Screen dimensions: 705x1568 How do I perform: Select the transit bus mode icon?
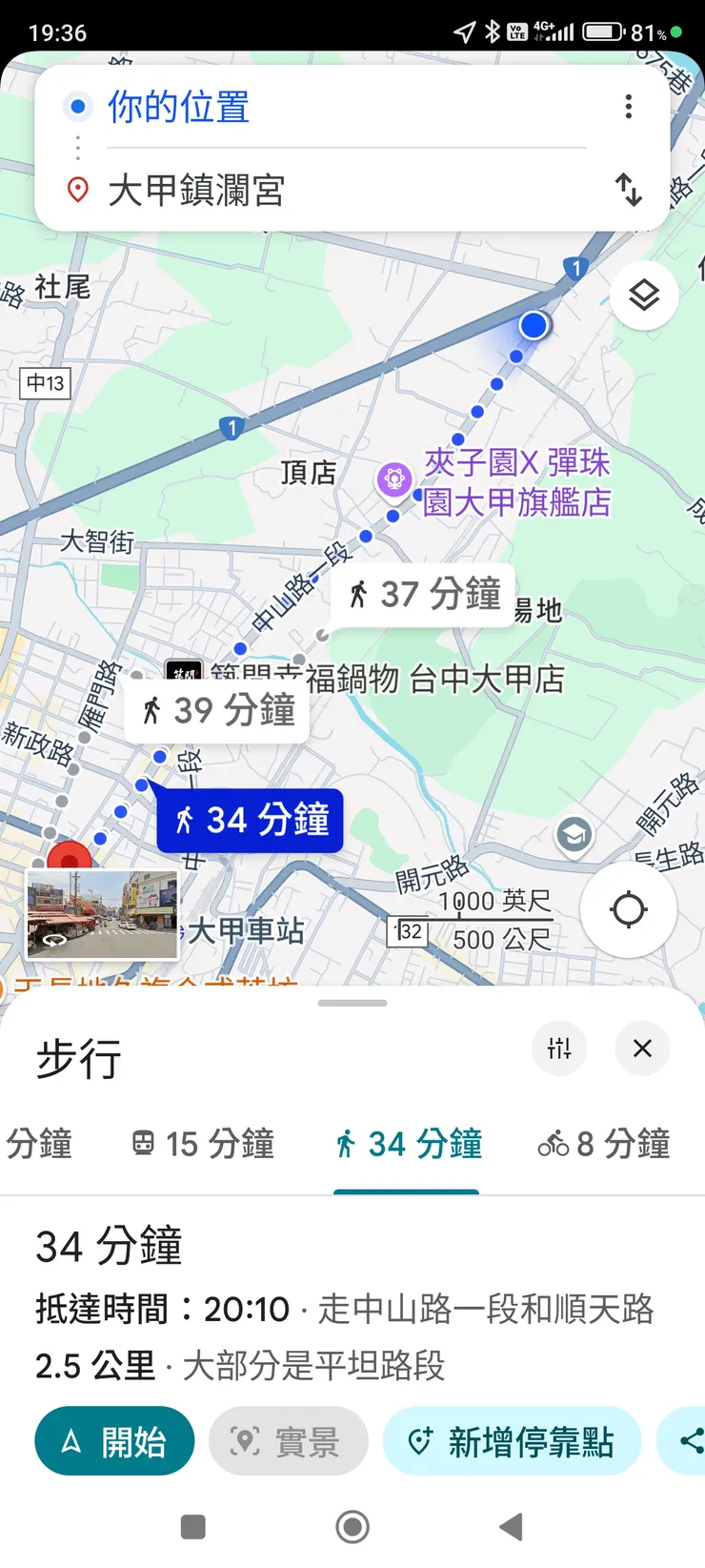click(x=142, y=1144)
